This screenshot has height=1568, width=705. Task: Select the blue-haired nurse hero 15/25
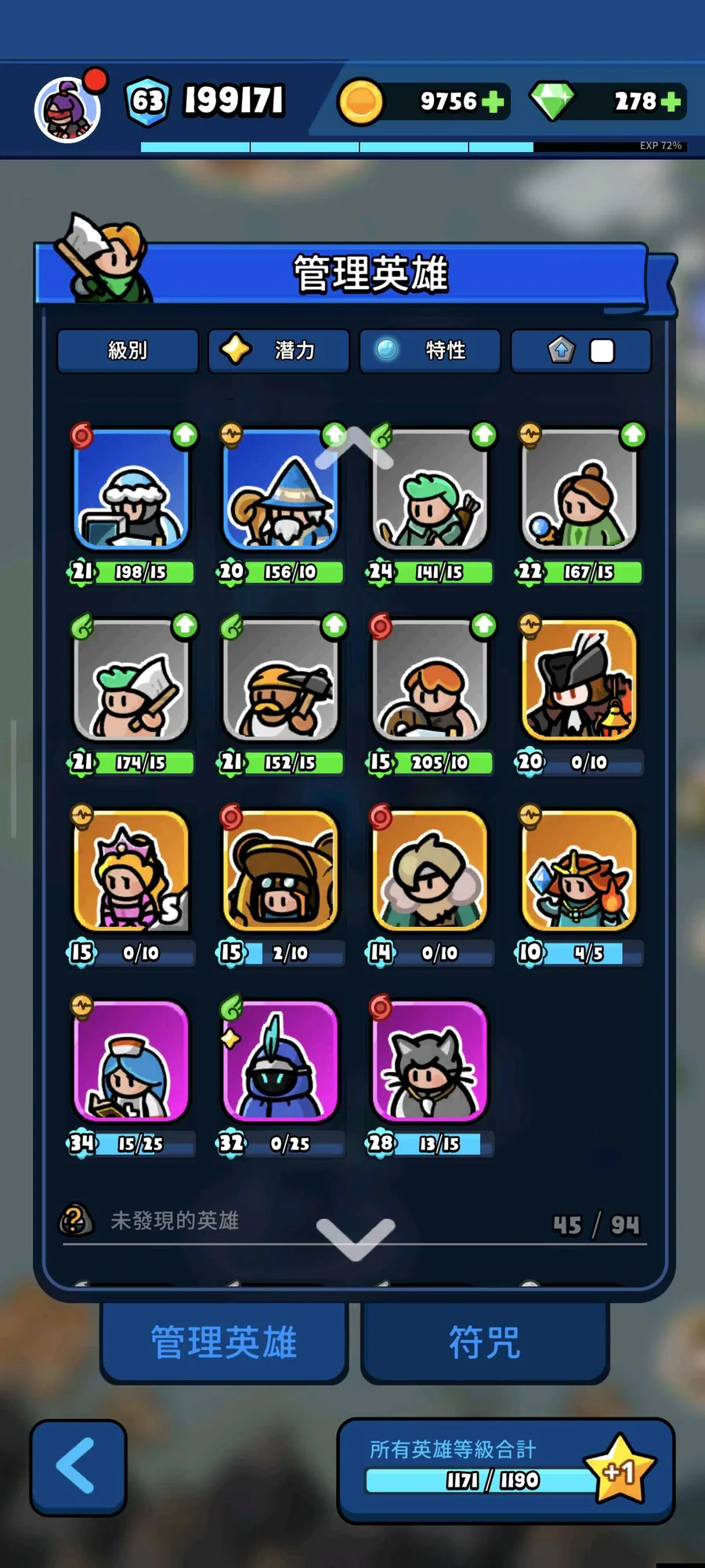pos(132,1062)
